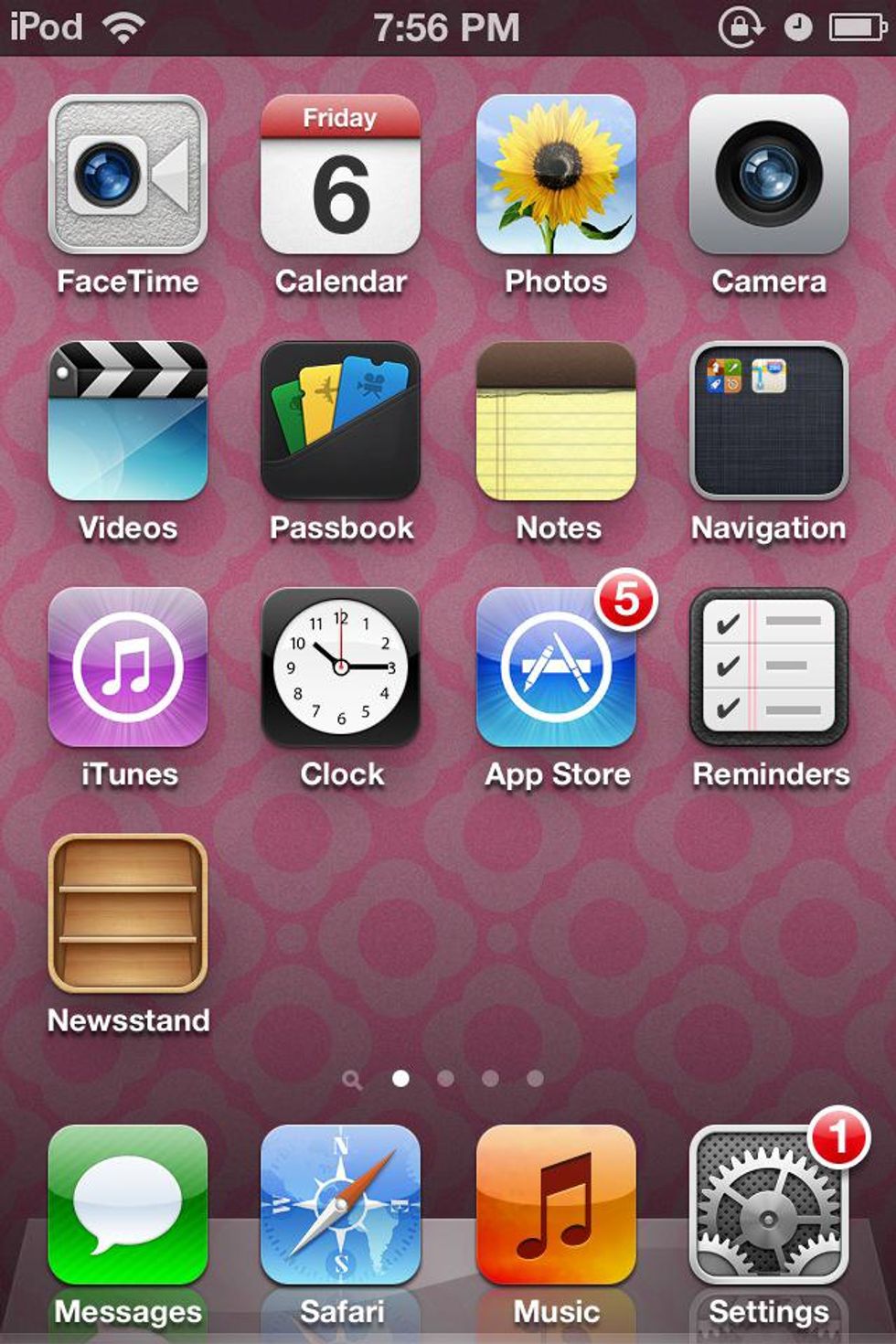The image size is (896, 1344).
Task: Open the FaceTime app
Action: tap(128, 175)
